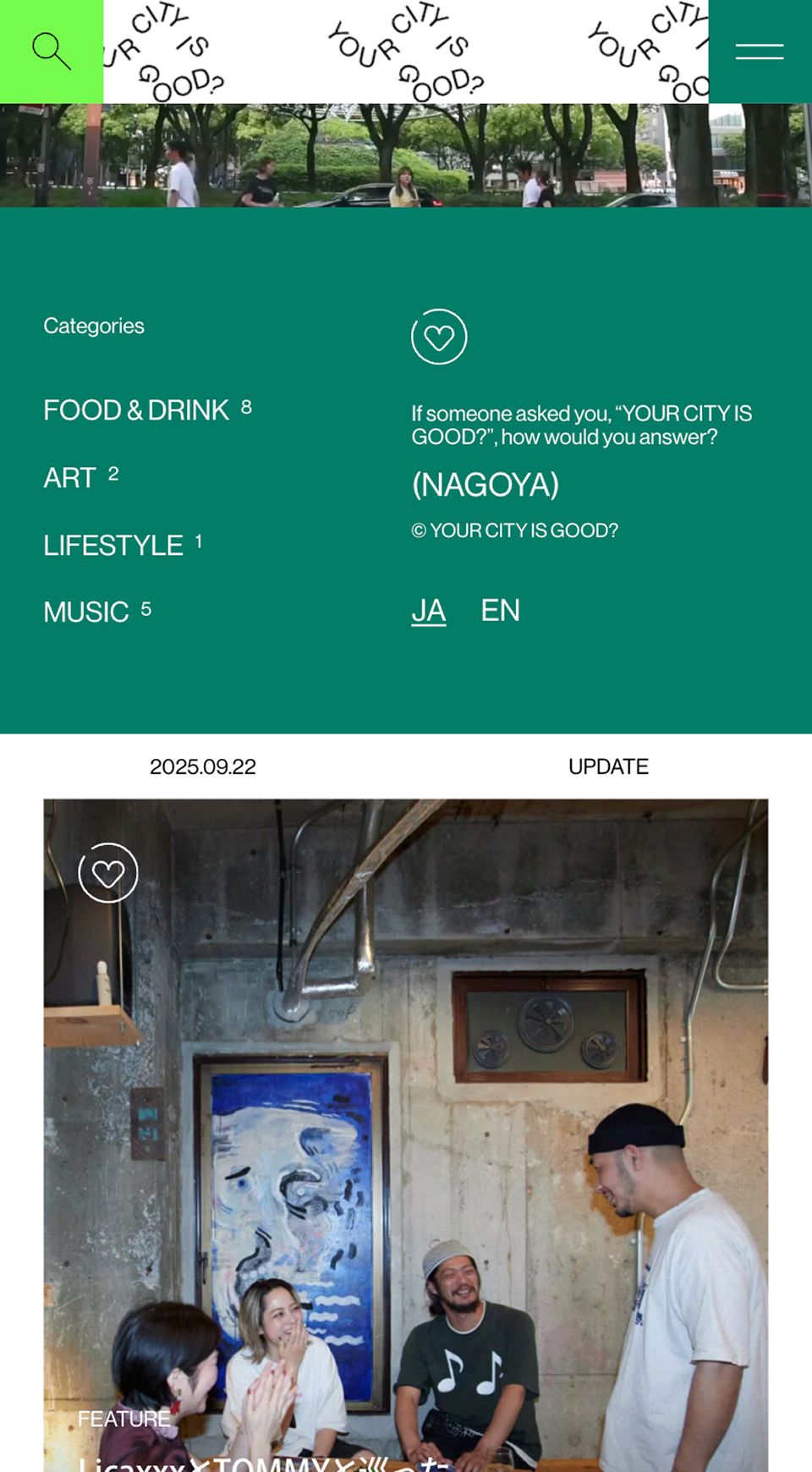Select the LIFESTYLE category
812x1472 pixels.
pos(113,546)
